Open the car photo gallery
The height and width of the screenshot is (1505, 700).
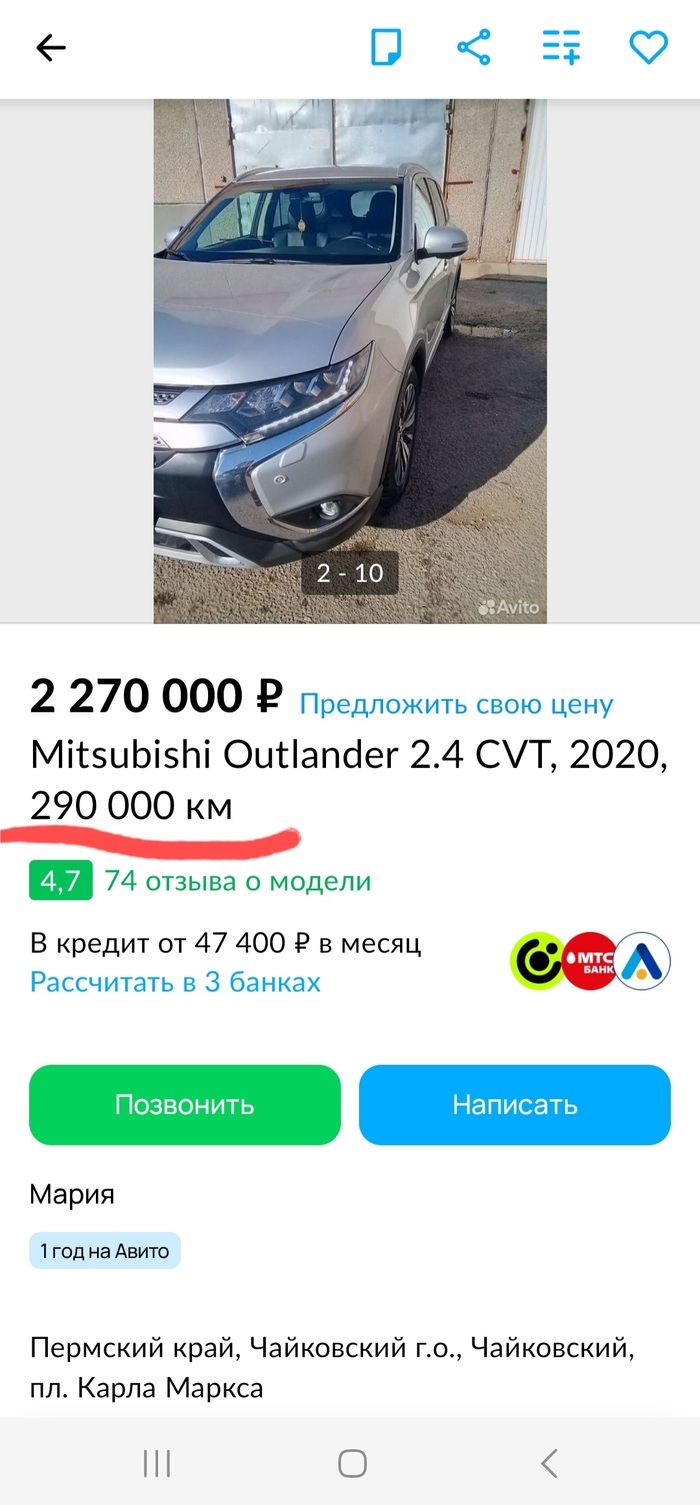(350, 361)
